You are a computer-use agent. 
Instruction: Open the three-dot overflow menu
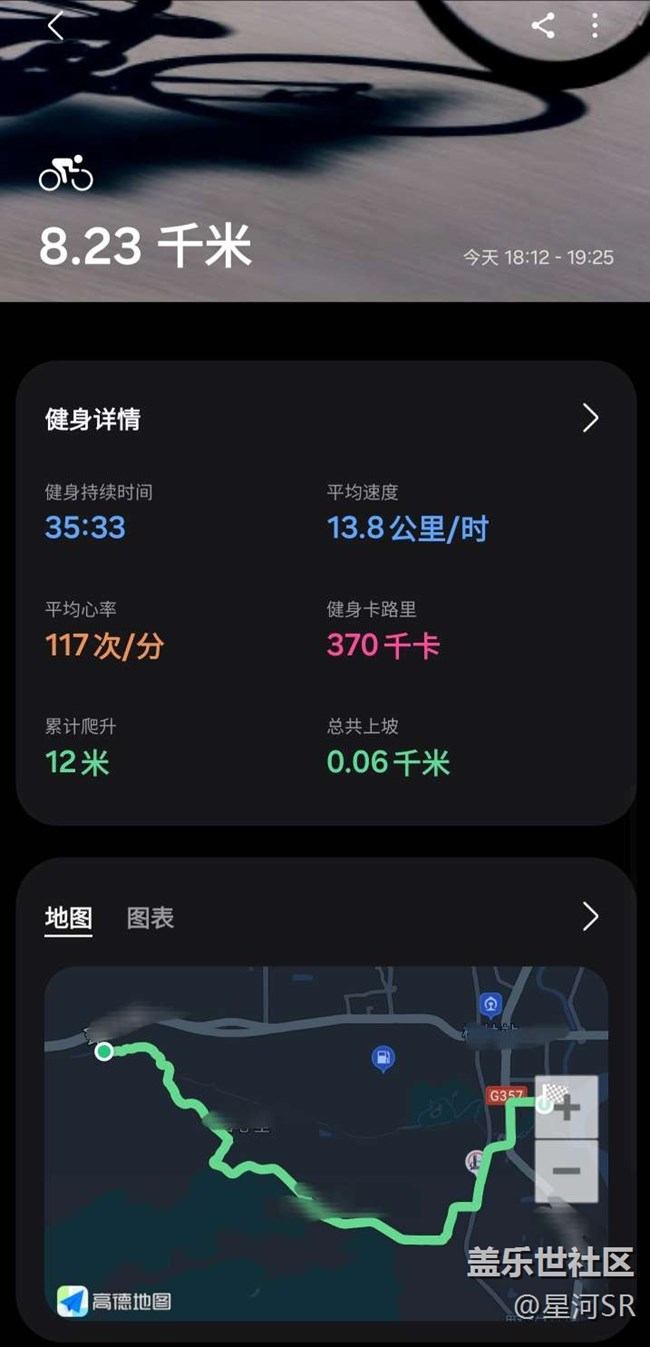pyautogui.click(x=595, y=26)
